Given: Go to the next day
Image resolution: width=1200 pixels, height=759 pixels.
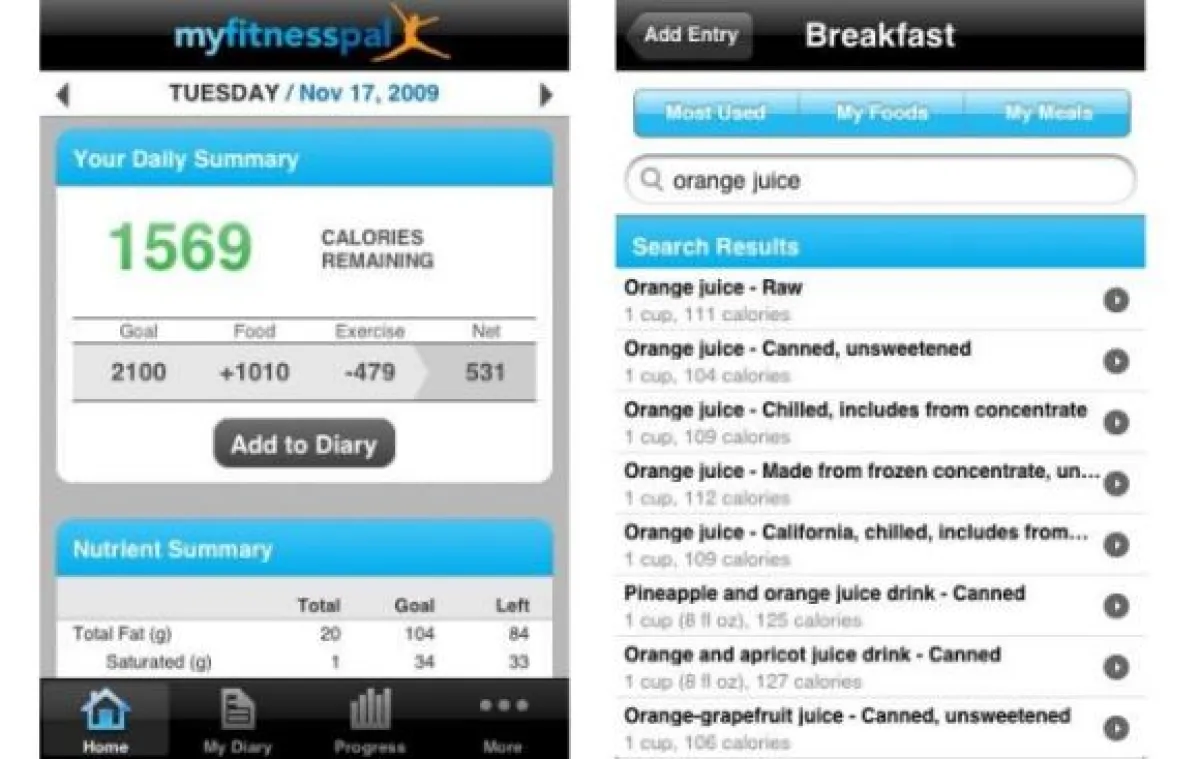Looking at the screenshot, I should 546,95.
